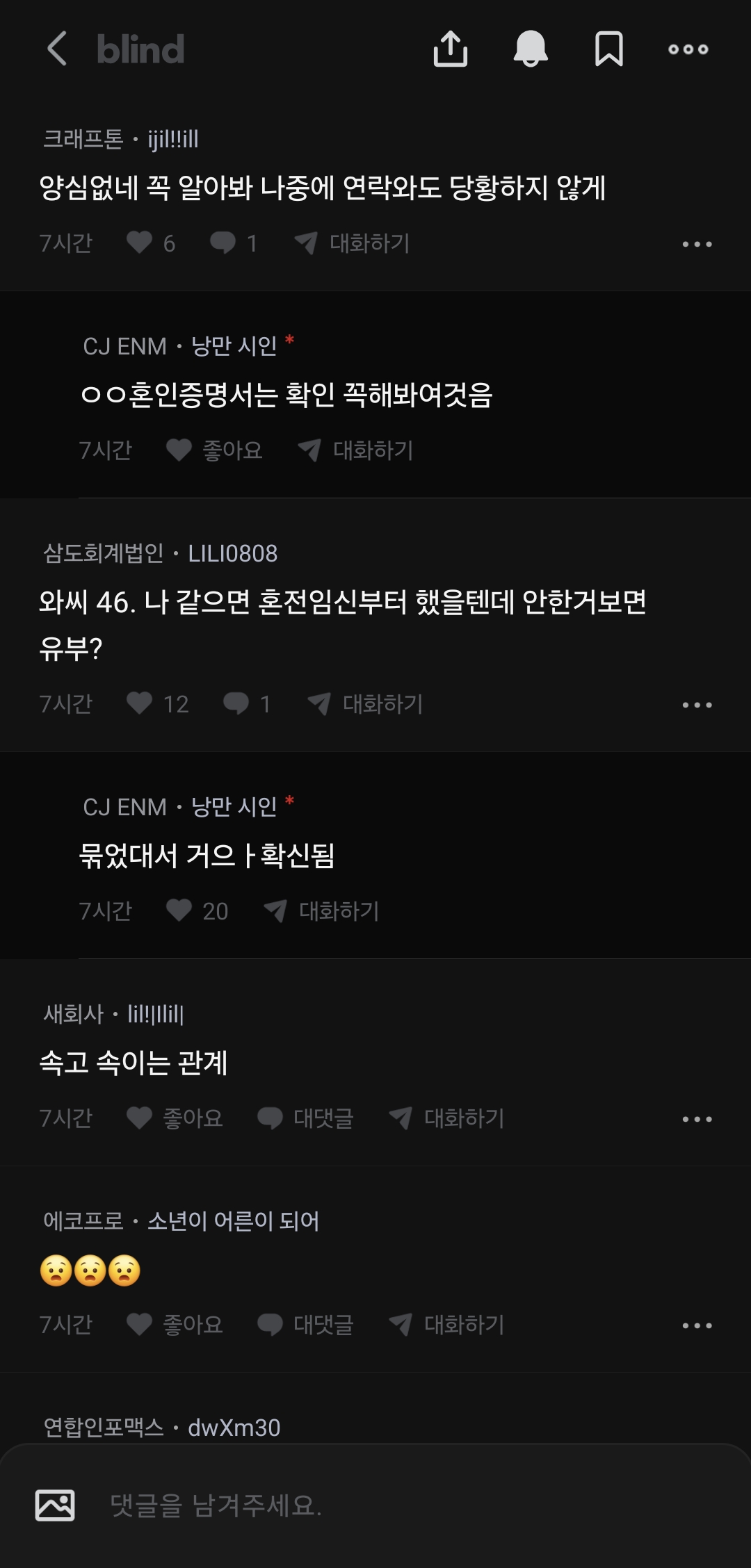Open more options on 새회사 comment
The width and height of the screenshot is (751, 1568).
(x=697, y=1119)
